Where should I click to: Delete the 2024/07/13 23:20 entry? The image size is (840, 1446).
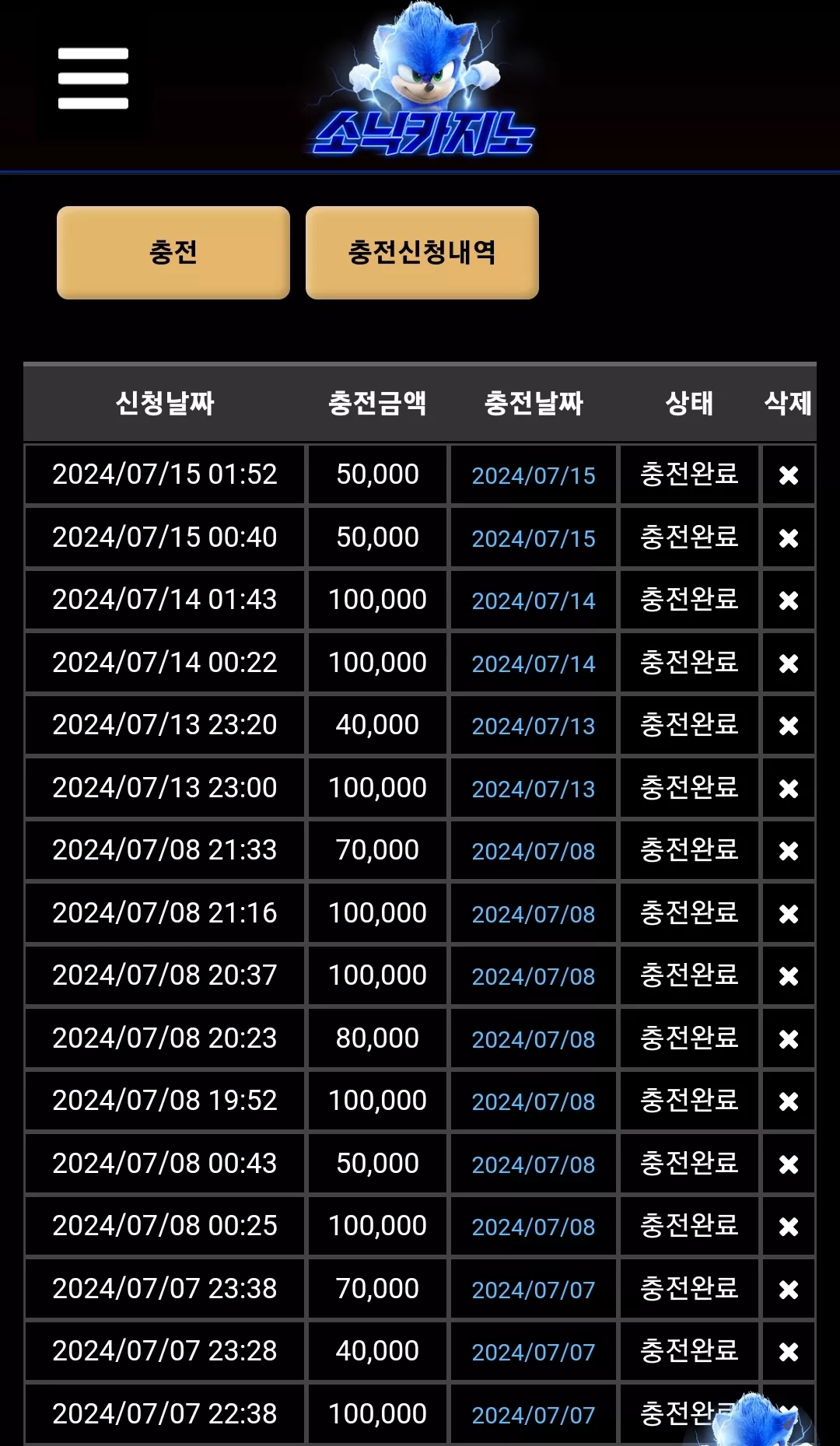point(789,725)
